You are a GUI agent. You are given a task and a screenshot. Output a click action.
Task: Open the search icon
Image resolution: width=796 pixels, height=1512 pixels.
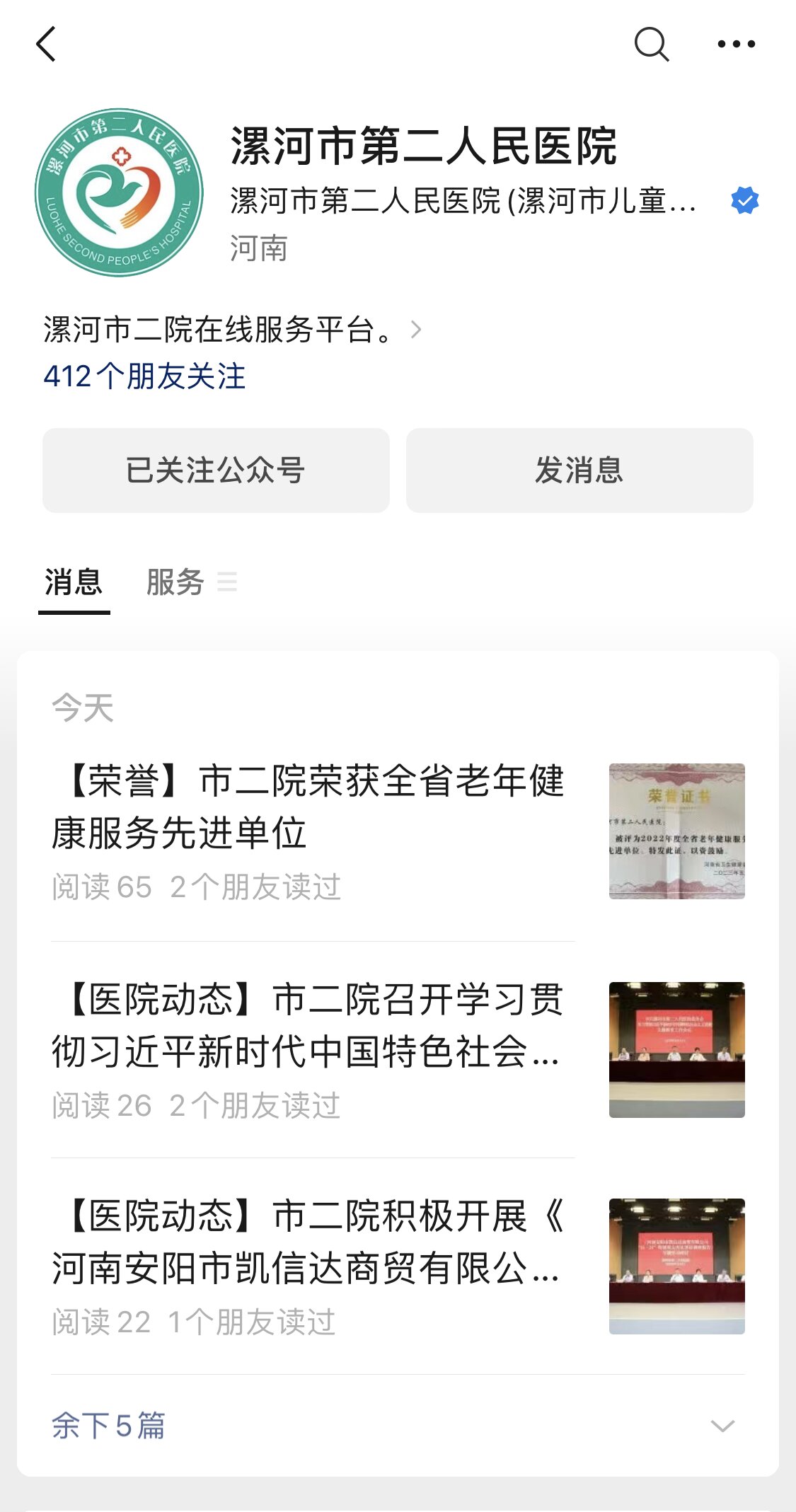point(651,45)
